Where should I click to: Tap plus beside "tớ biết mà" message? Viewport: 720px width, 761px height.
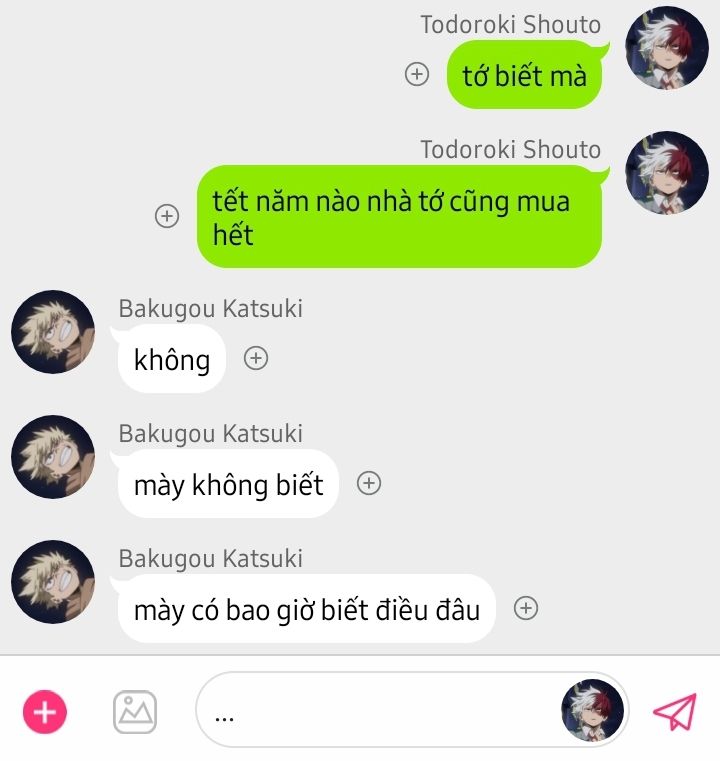pyautogui.click(x=417, y=74)
